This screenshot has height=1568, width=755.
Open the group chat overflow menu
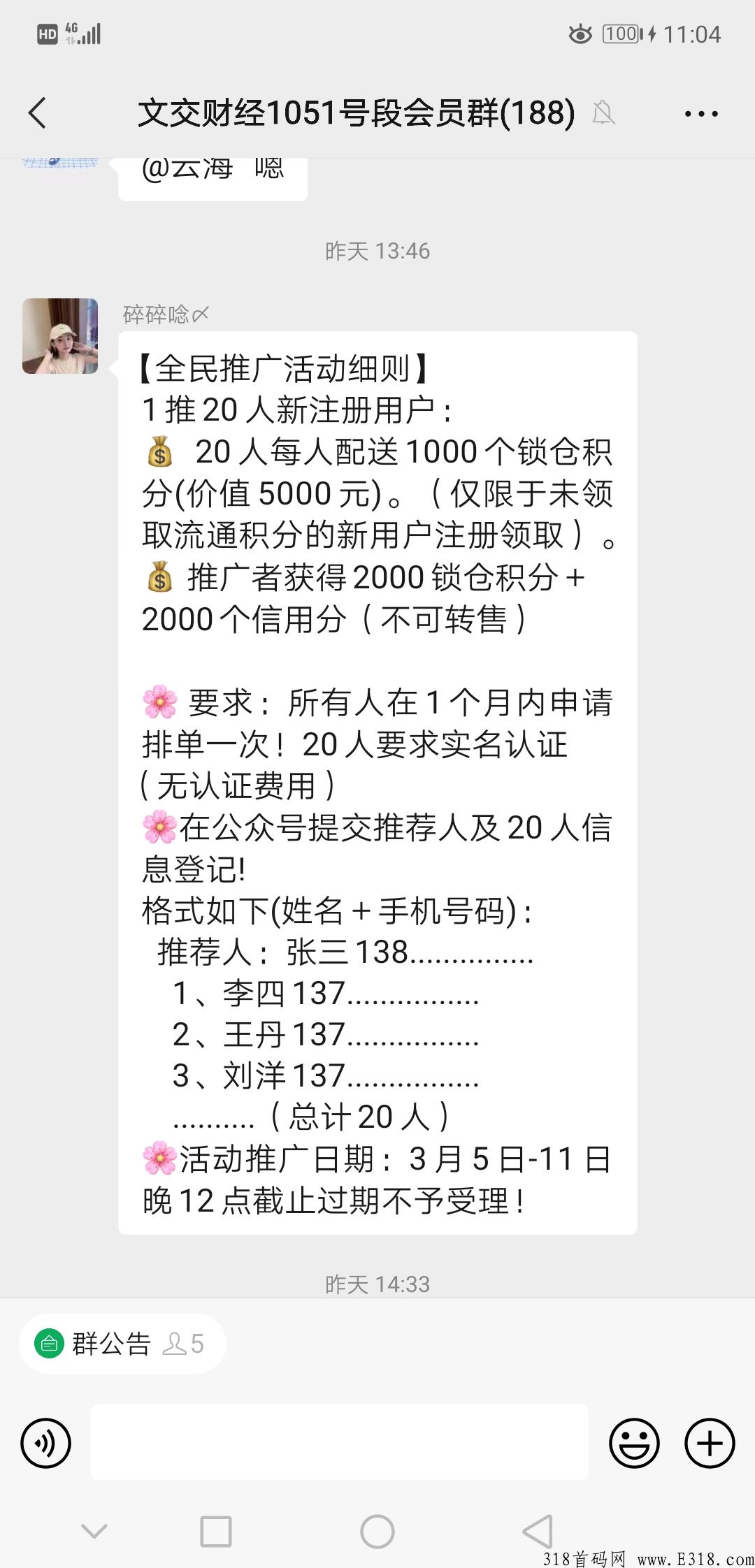click(x=701, y=113)
